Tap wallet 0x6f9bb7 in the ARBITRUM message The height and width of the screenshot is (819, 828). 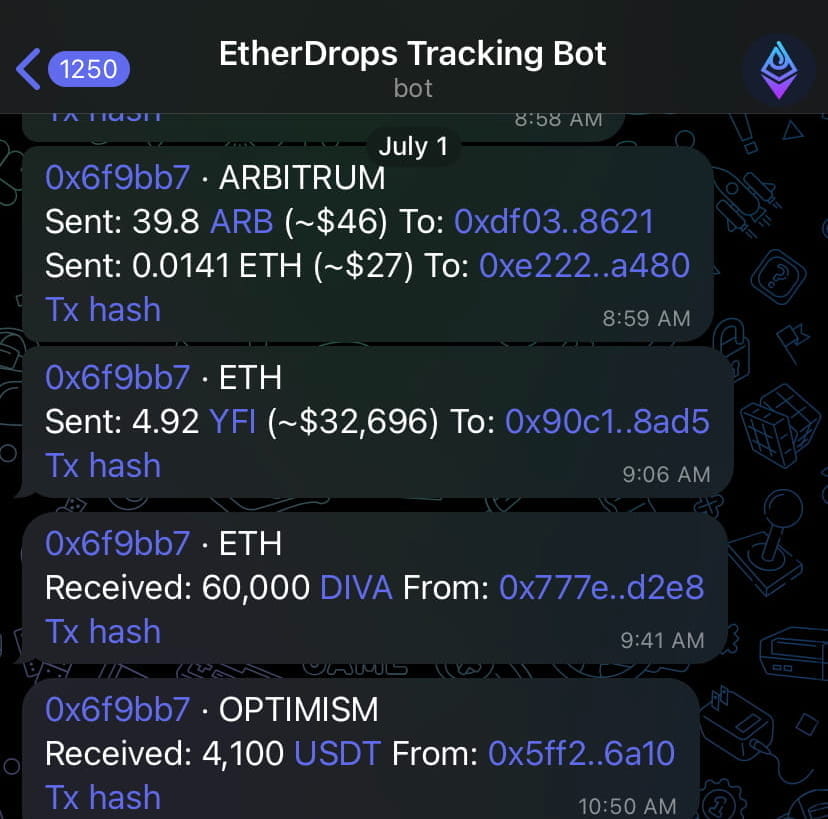tap(117, 177)
